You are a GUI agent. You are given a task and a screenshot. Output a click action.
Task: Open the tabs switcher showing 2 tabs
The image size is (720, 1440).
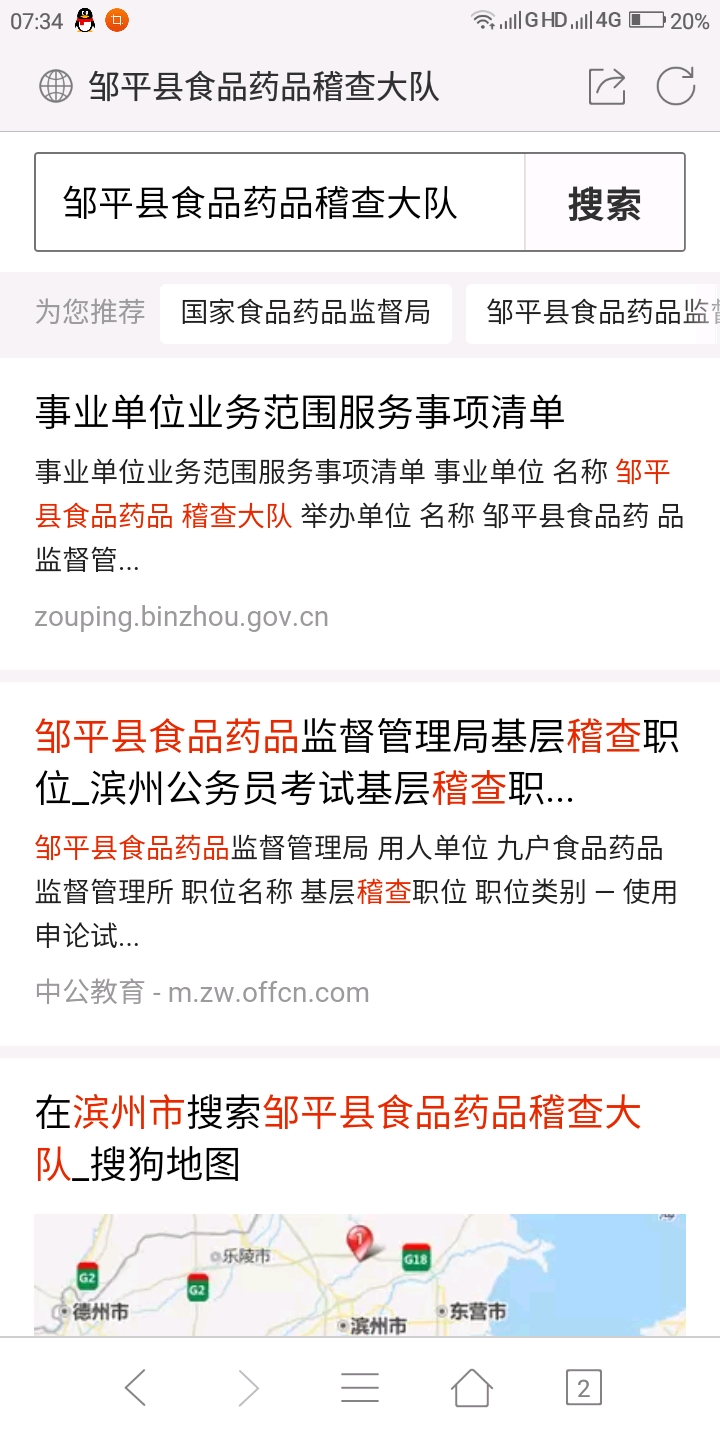pyautogui.click(x=584, y=1388)
